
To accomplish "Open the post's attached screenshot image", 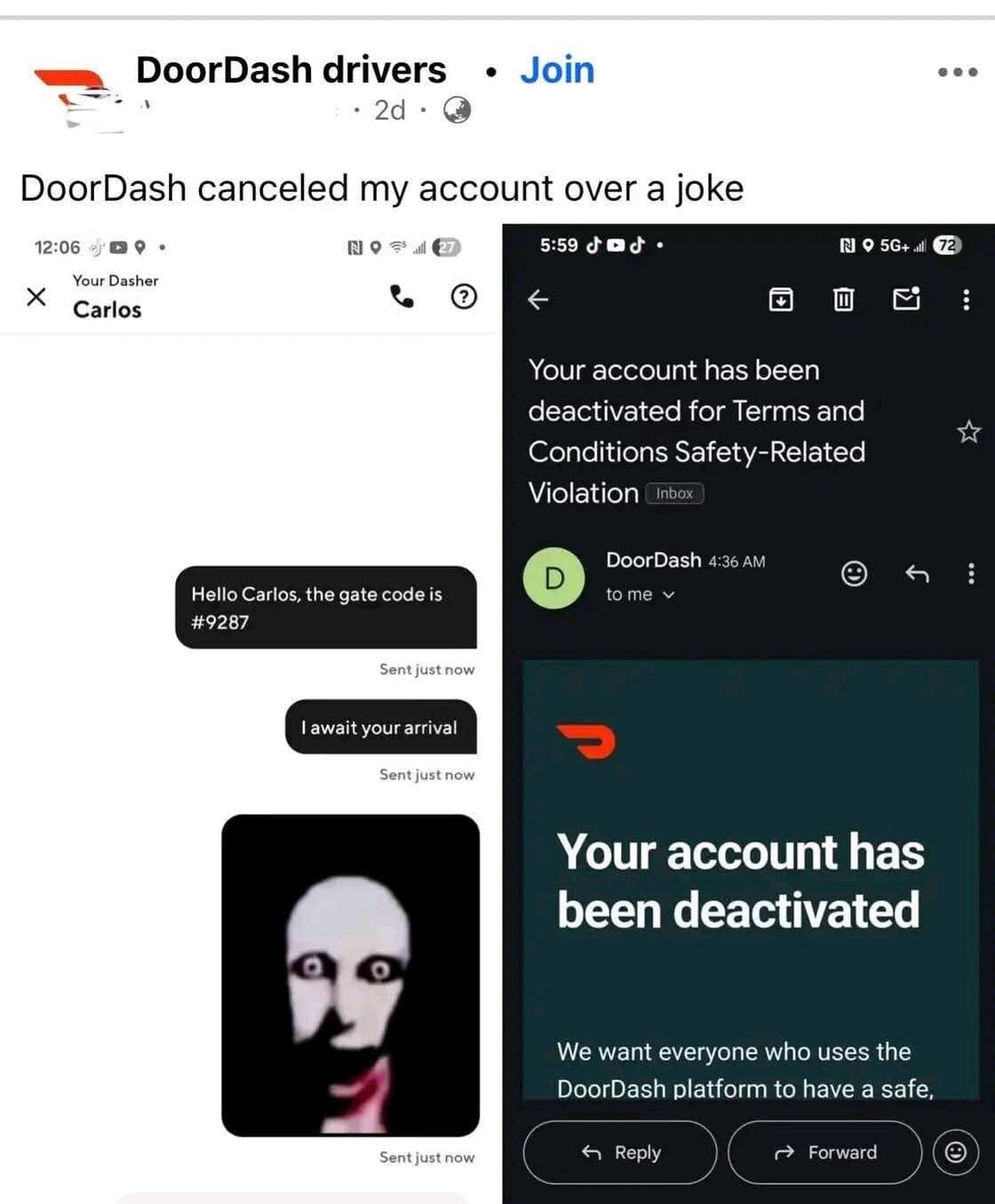I will coord(497,711).
